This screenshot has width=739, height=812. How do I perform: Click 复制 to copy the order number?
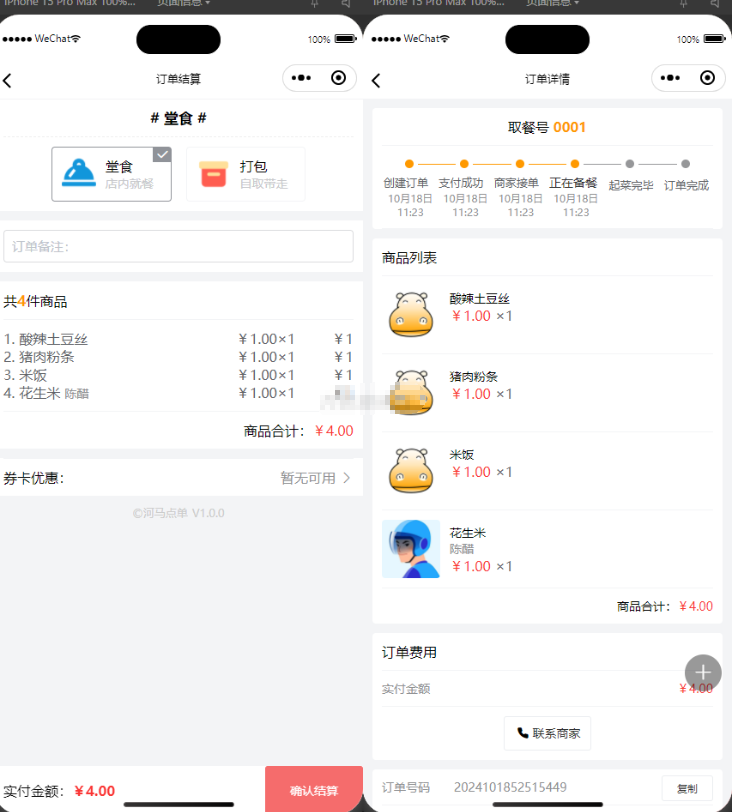[x=685, y=790]
